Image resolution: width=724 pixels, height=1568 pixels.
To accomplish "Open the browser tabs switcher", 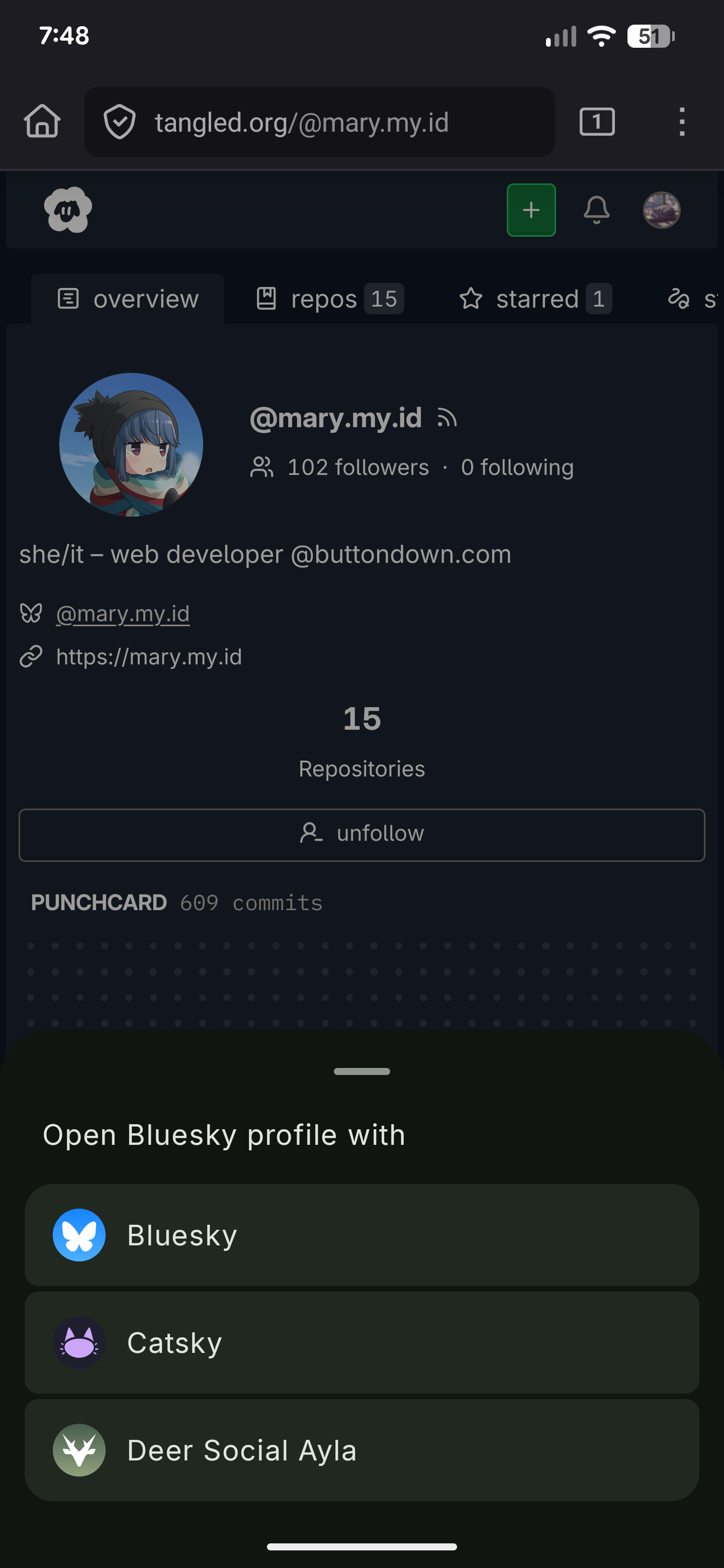I will 597,122.
